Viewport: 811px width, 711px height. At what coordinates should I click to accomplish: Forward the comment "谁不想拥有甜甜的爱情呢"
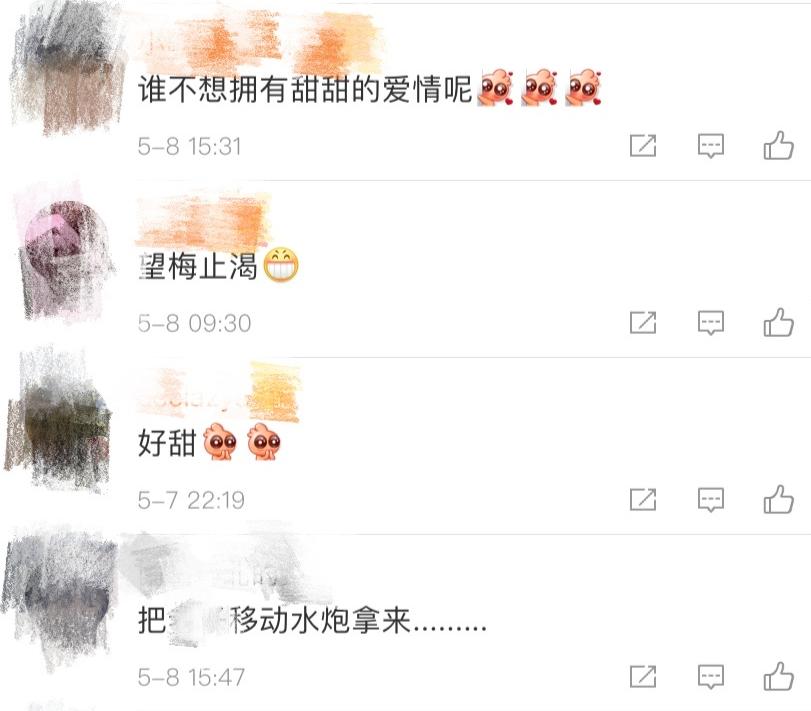click(642, 146)
